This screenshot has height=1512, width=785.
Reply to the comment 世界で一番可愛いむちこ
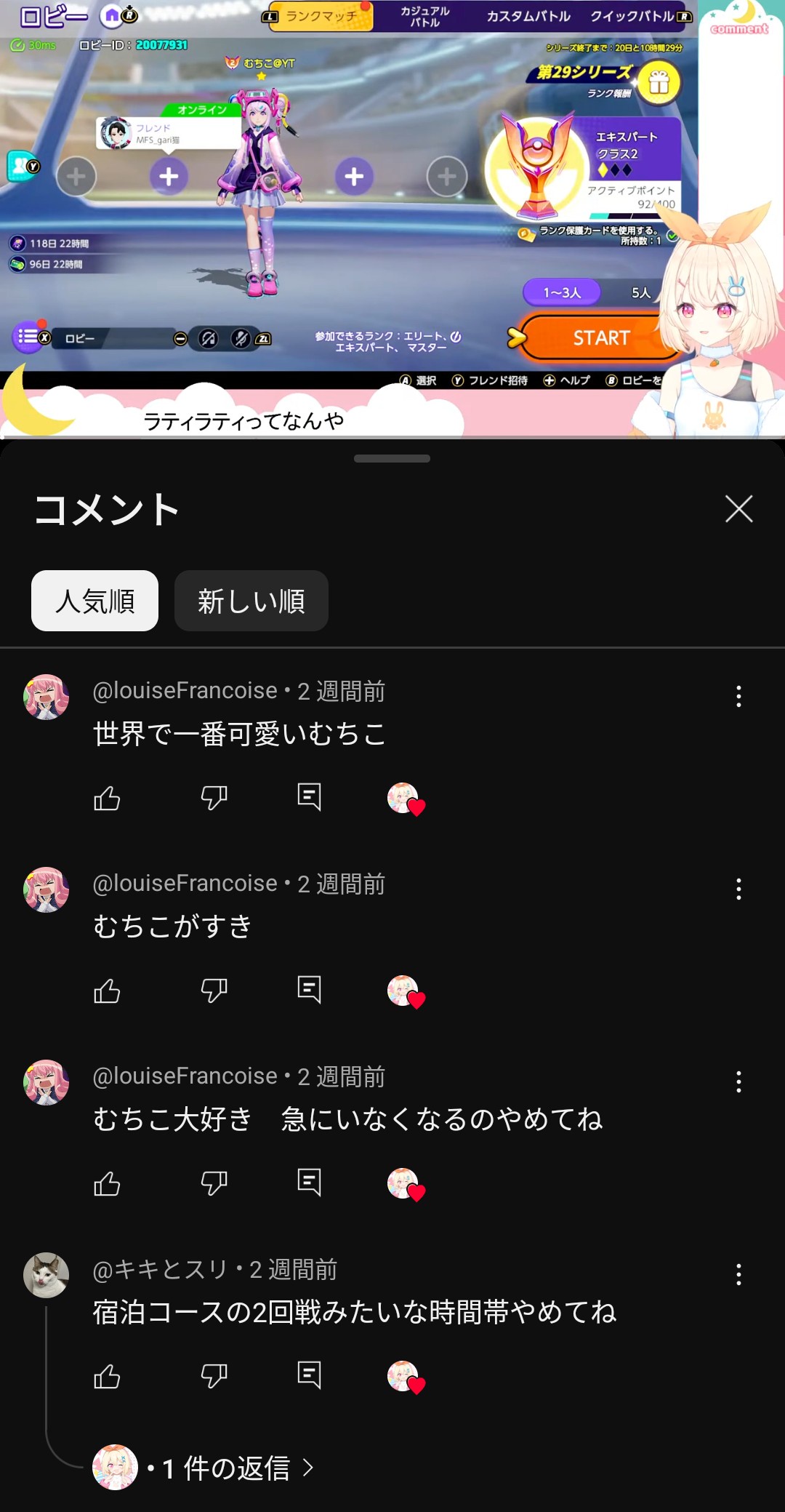309,798
